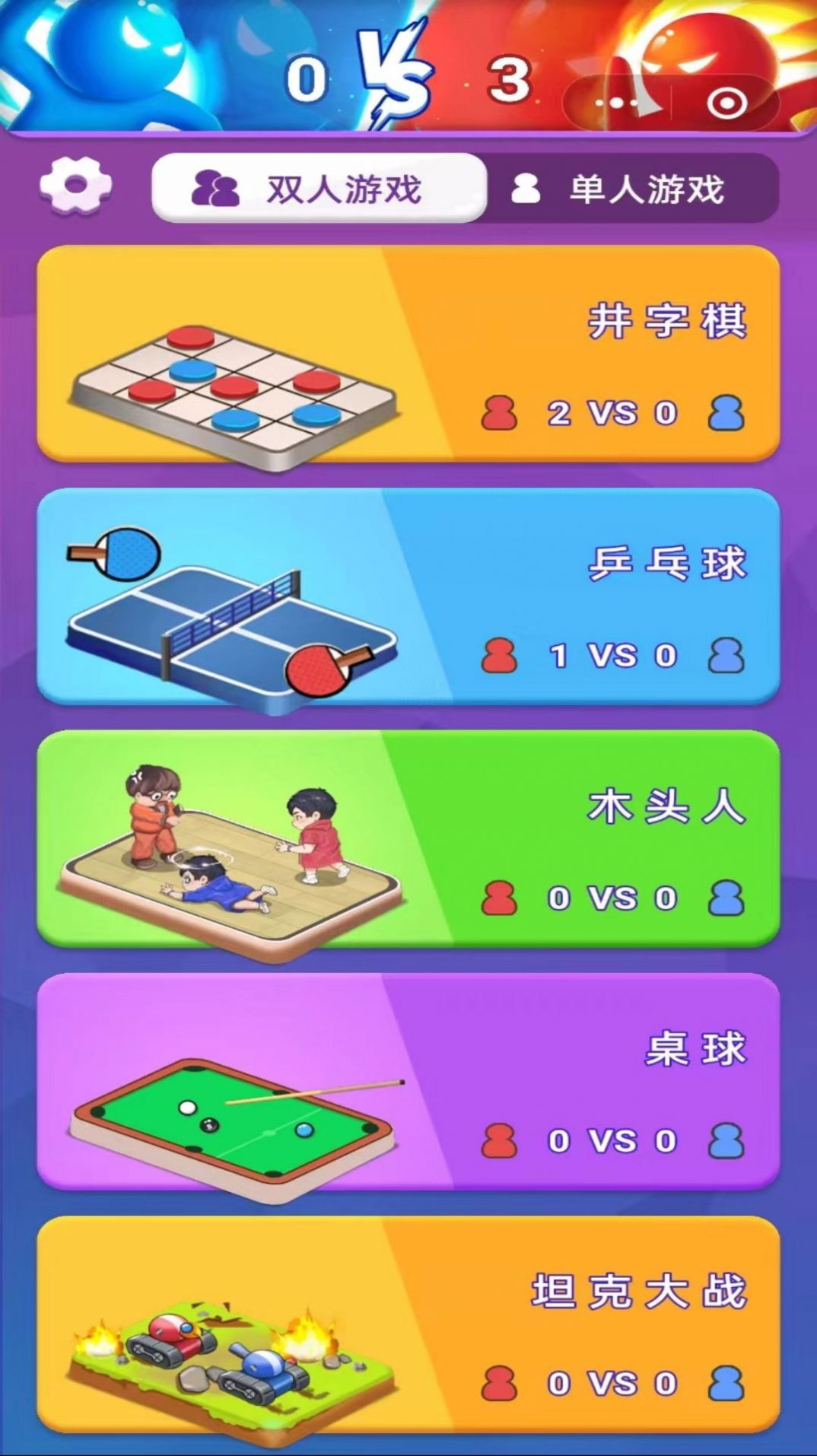Select the 双人游戏 tab
This screenshot has width=817, height=1456.
[319, 188]
